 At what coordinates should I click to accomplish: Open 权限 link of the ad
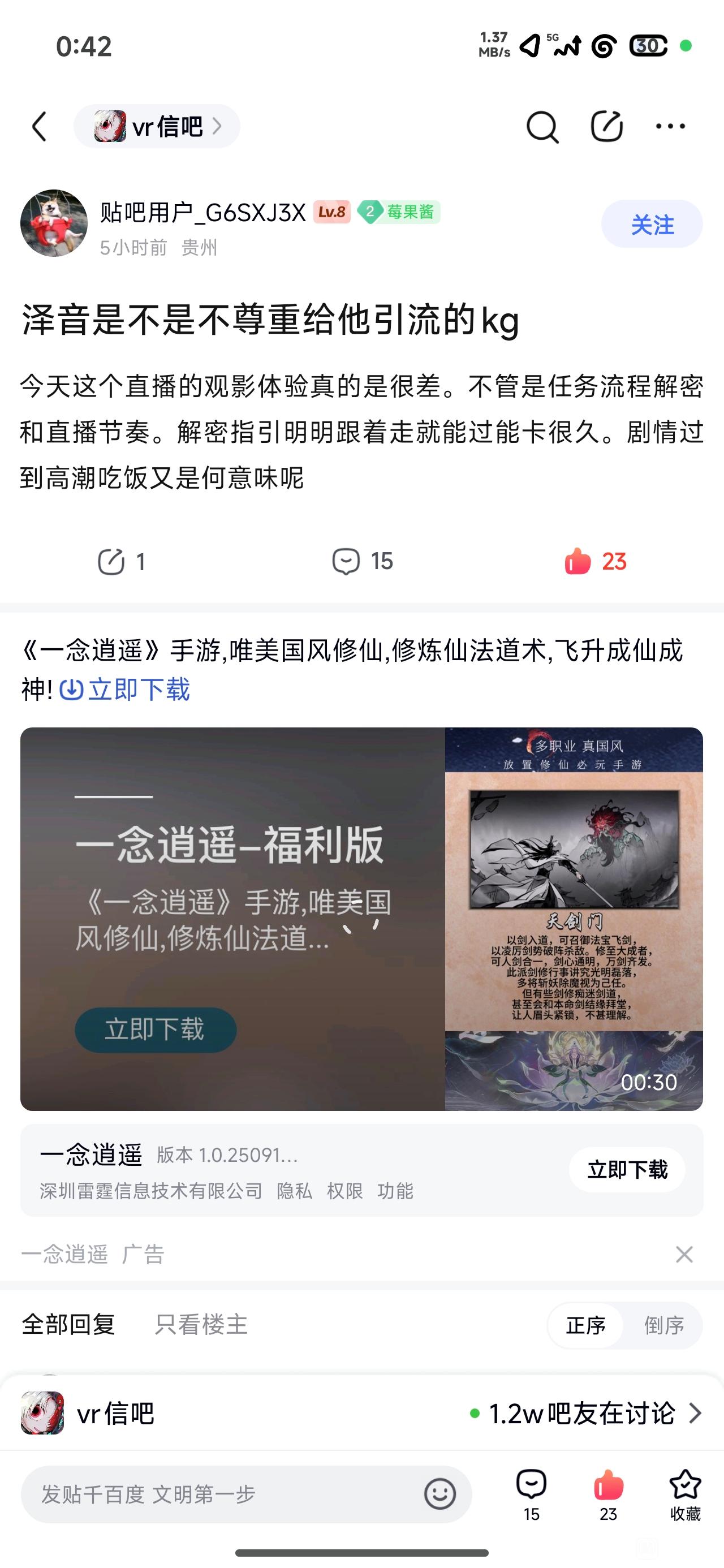pos(344,1191)
